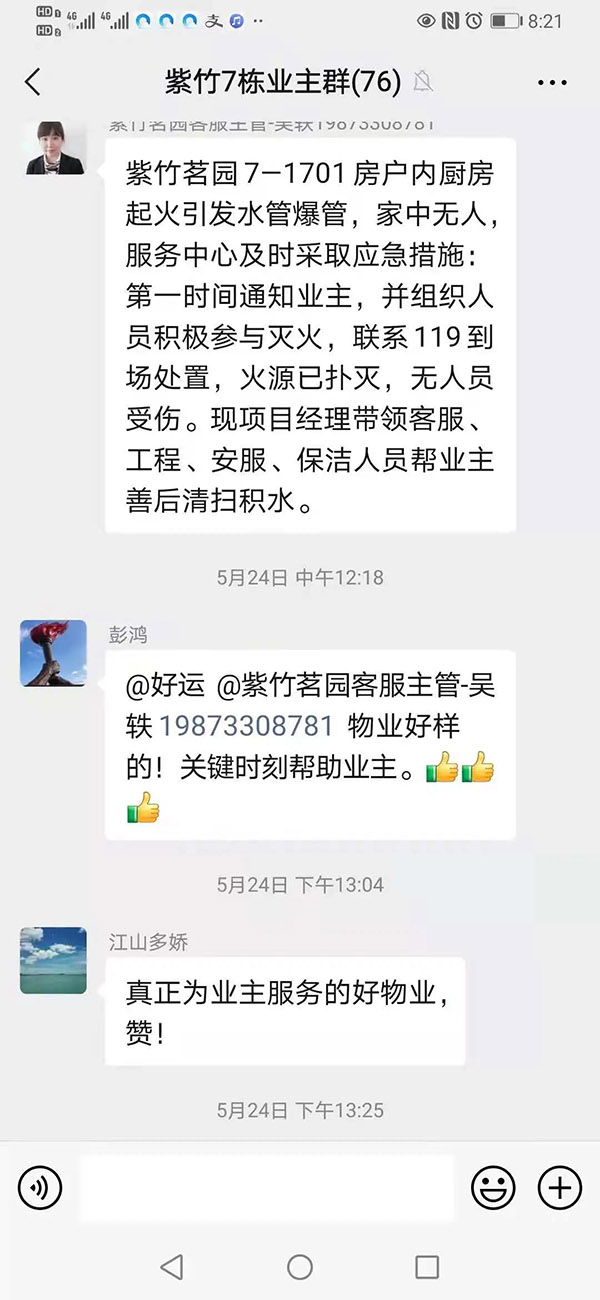Screen dimensions: 600x1300
Task: Open the customer service manager's avatar
Action: click(53, 148)
